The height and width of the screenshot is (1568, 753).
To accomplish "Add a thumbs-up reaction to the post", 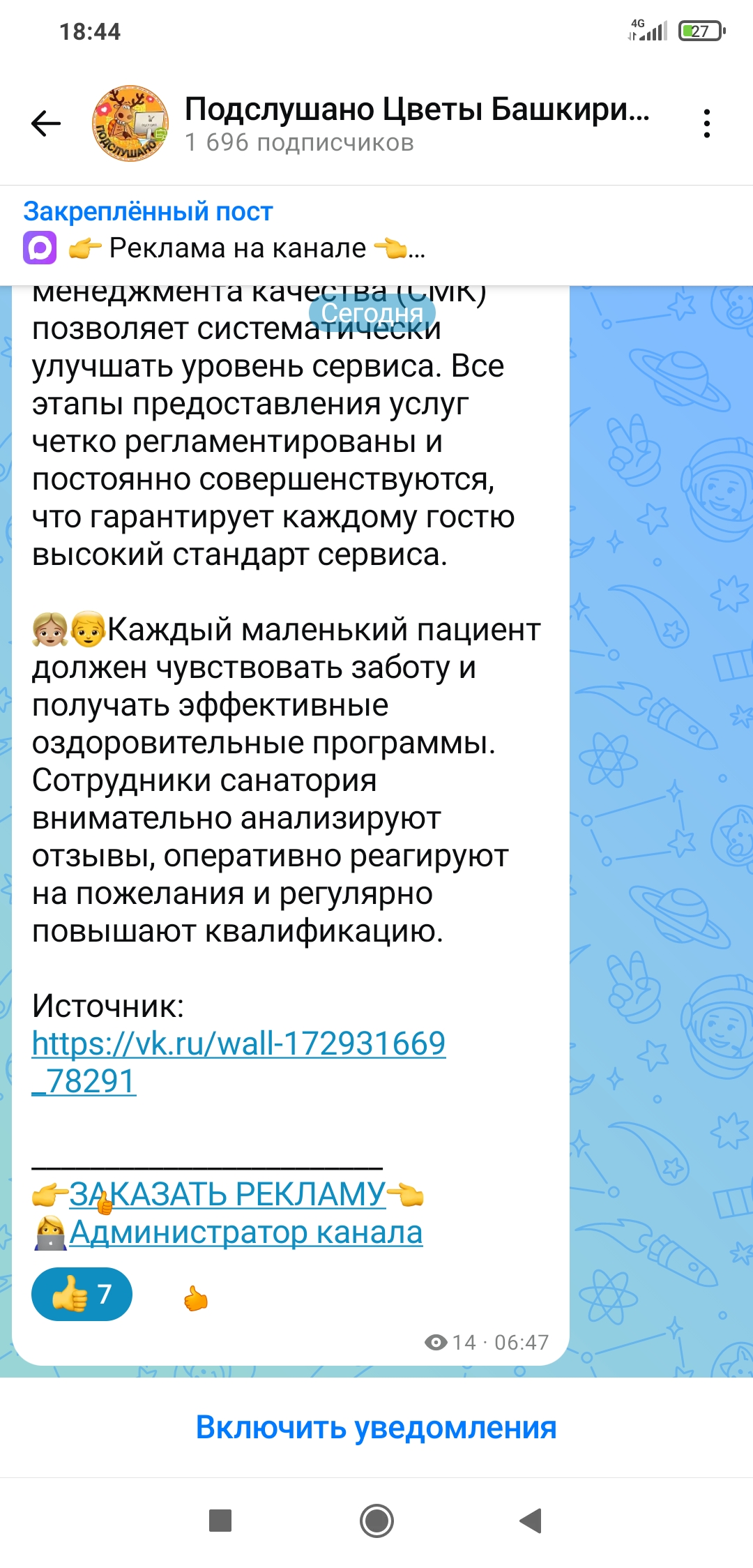I will 82,1294.
